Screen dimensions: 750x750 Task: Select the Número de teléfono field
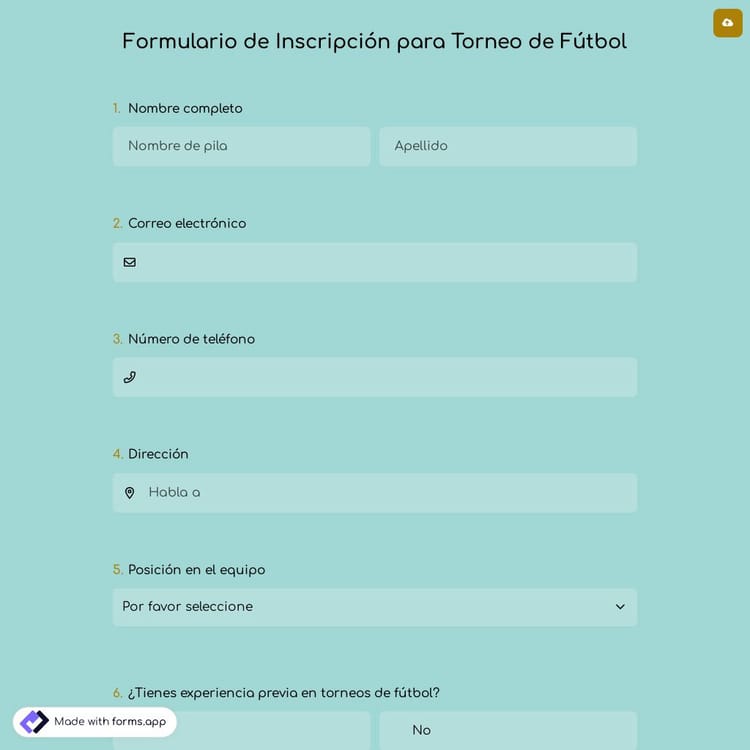coord(385,377)
